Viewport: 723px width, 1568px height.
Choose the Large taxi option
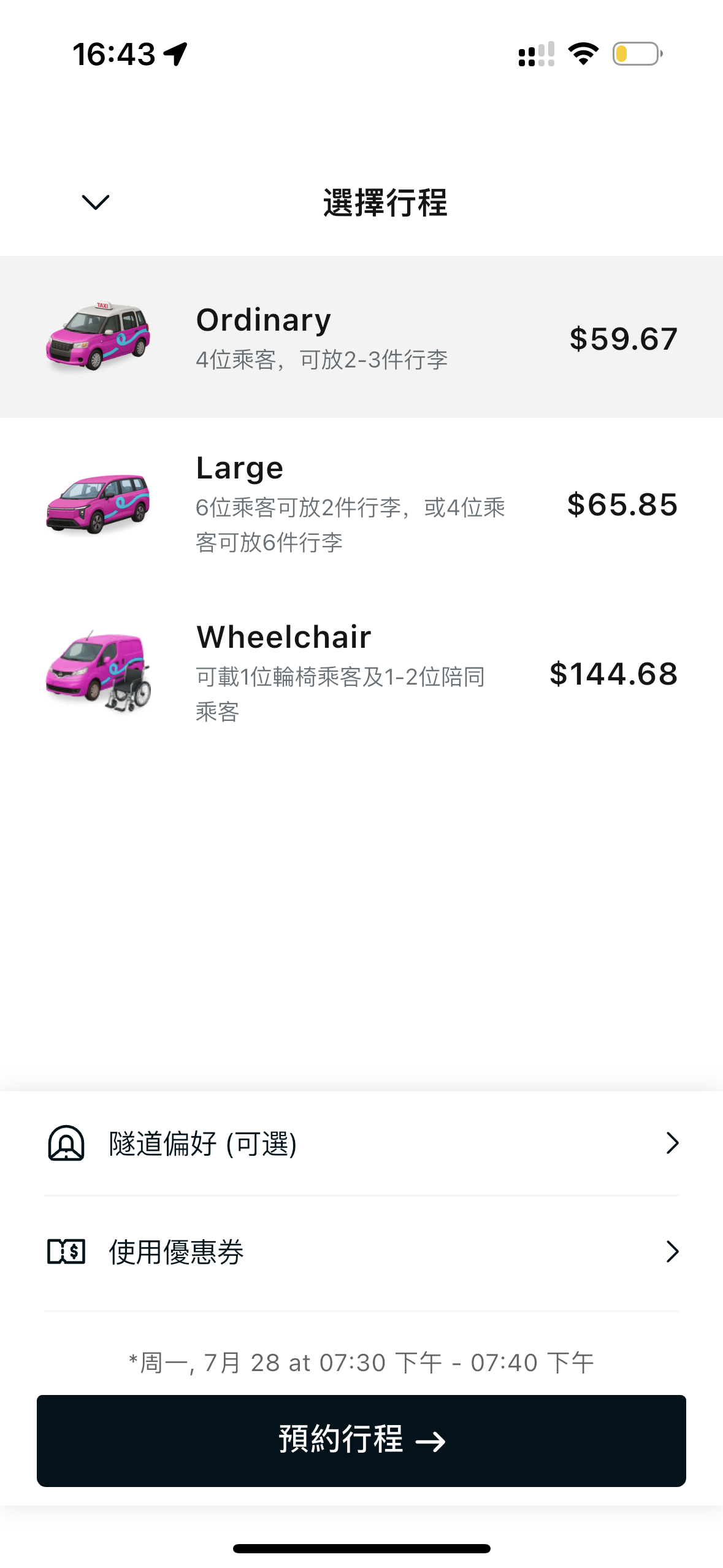click(361, 504)
